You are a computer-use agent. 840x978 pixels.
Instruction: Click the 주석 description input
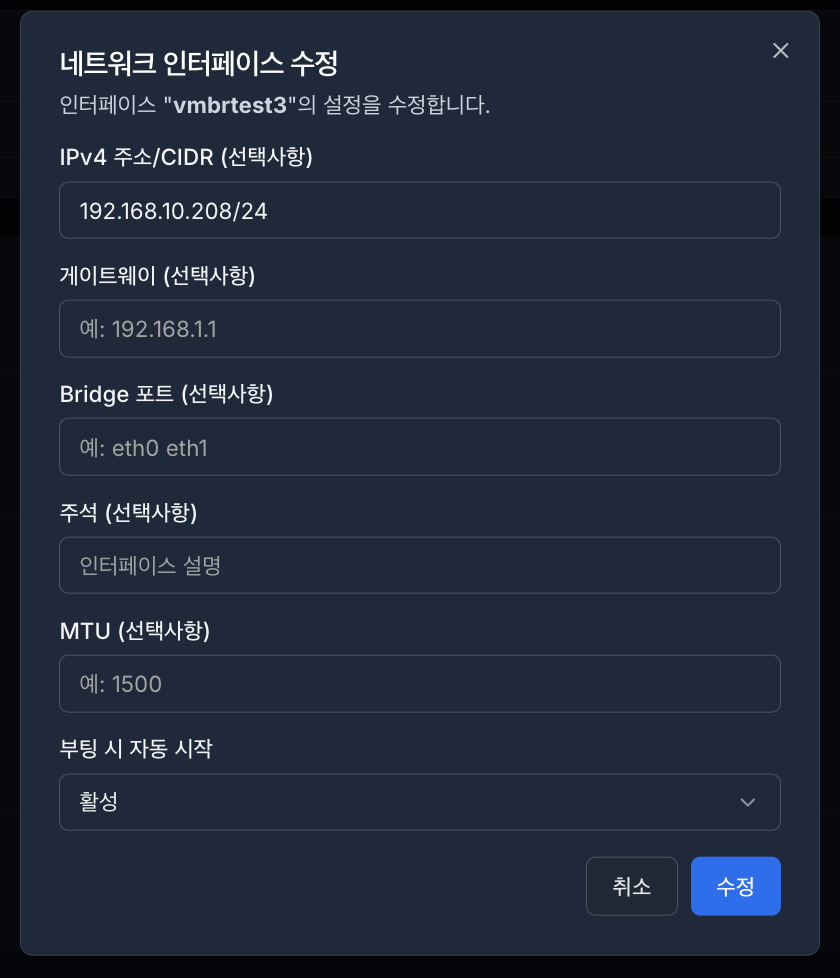420,565
